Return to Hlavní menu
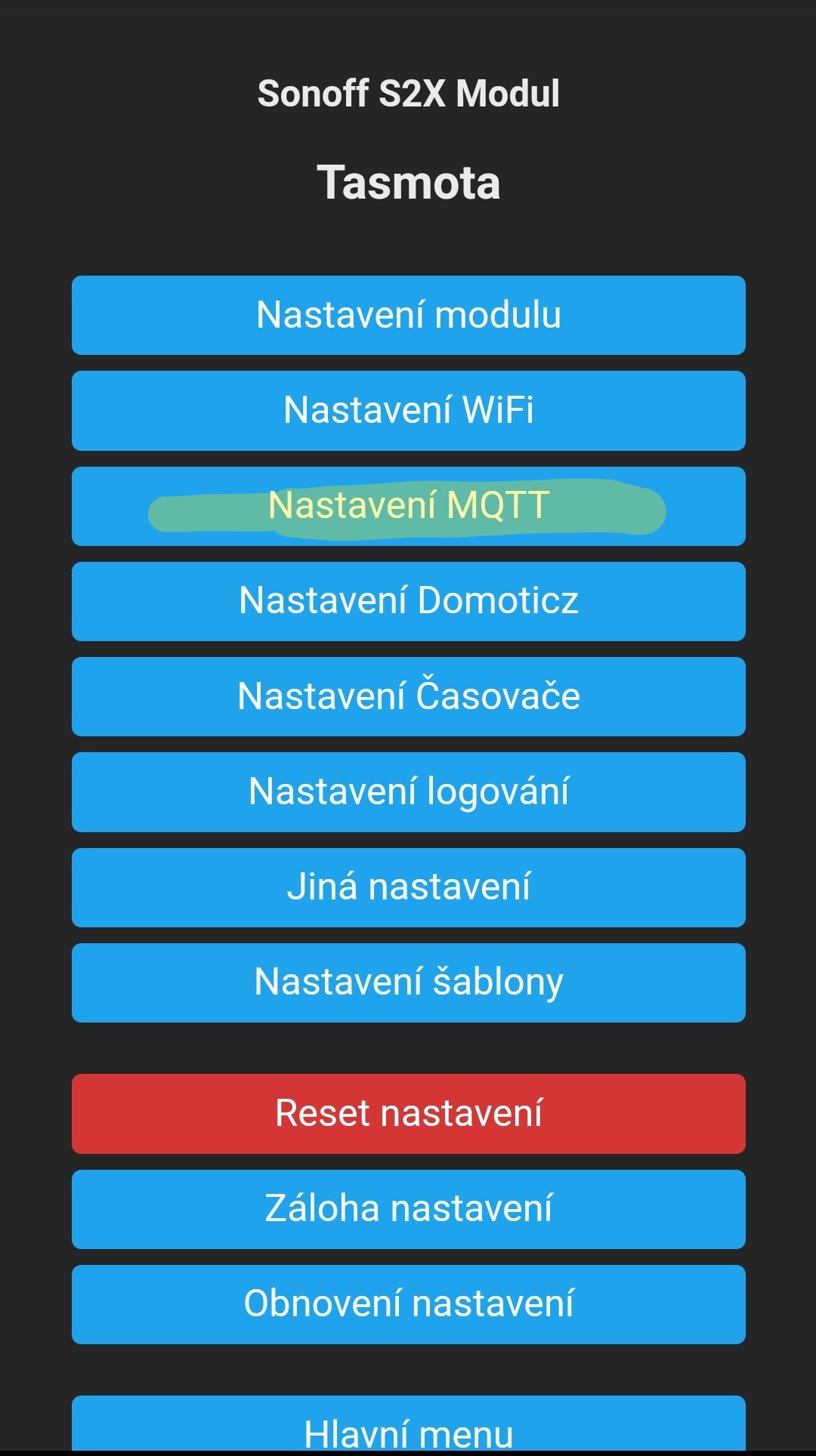This screenshot has width=816, height=1456. (408, 1426)
